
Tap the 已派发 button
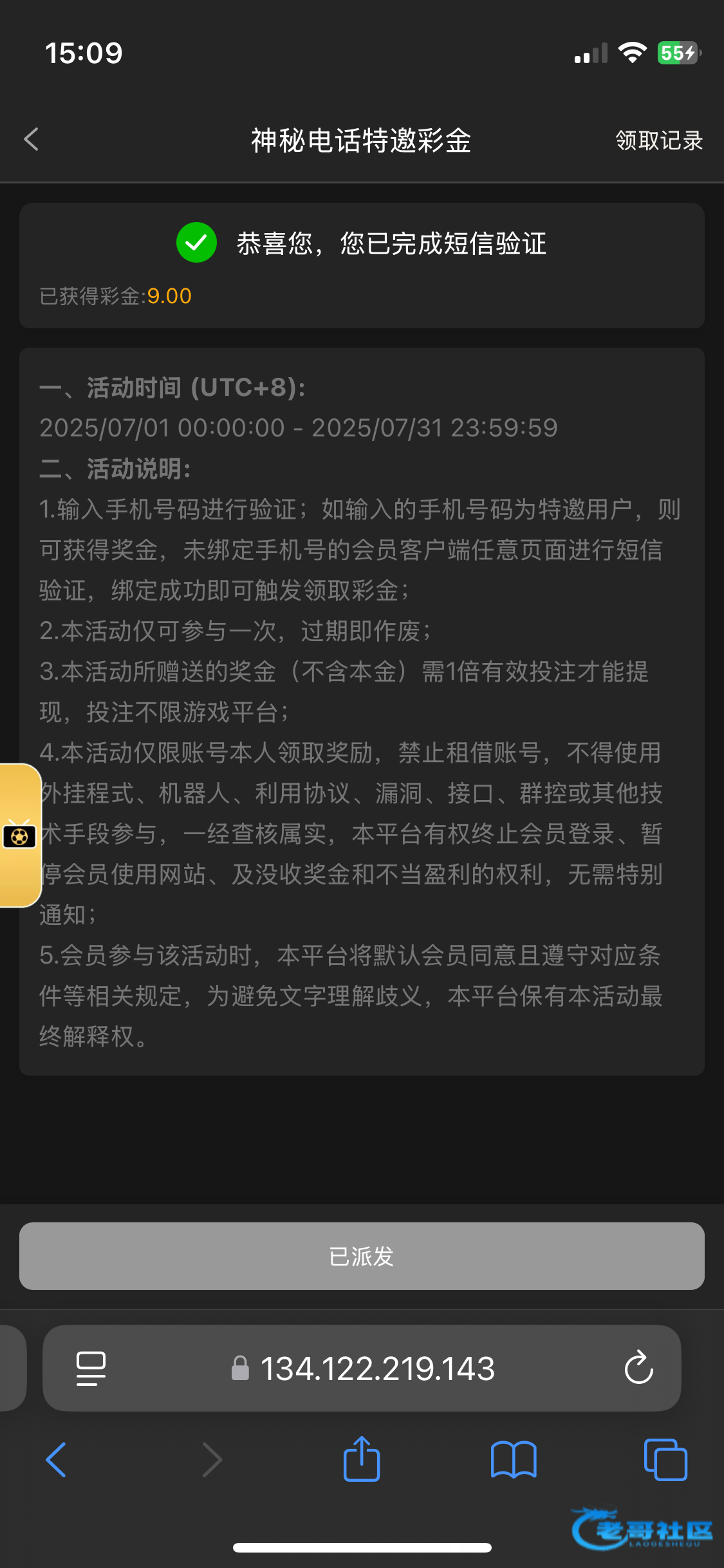pyautogui.click(x=362, y=1256)
